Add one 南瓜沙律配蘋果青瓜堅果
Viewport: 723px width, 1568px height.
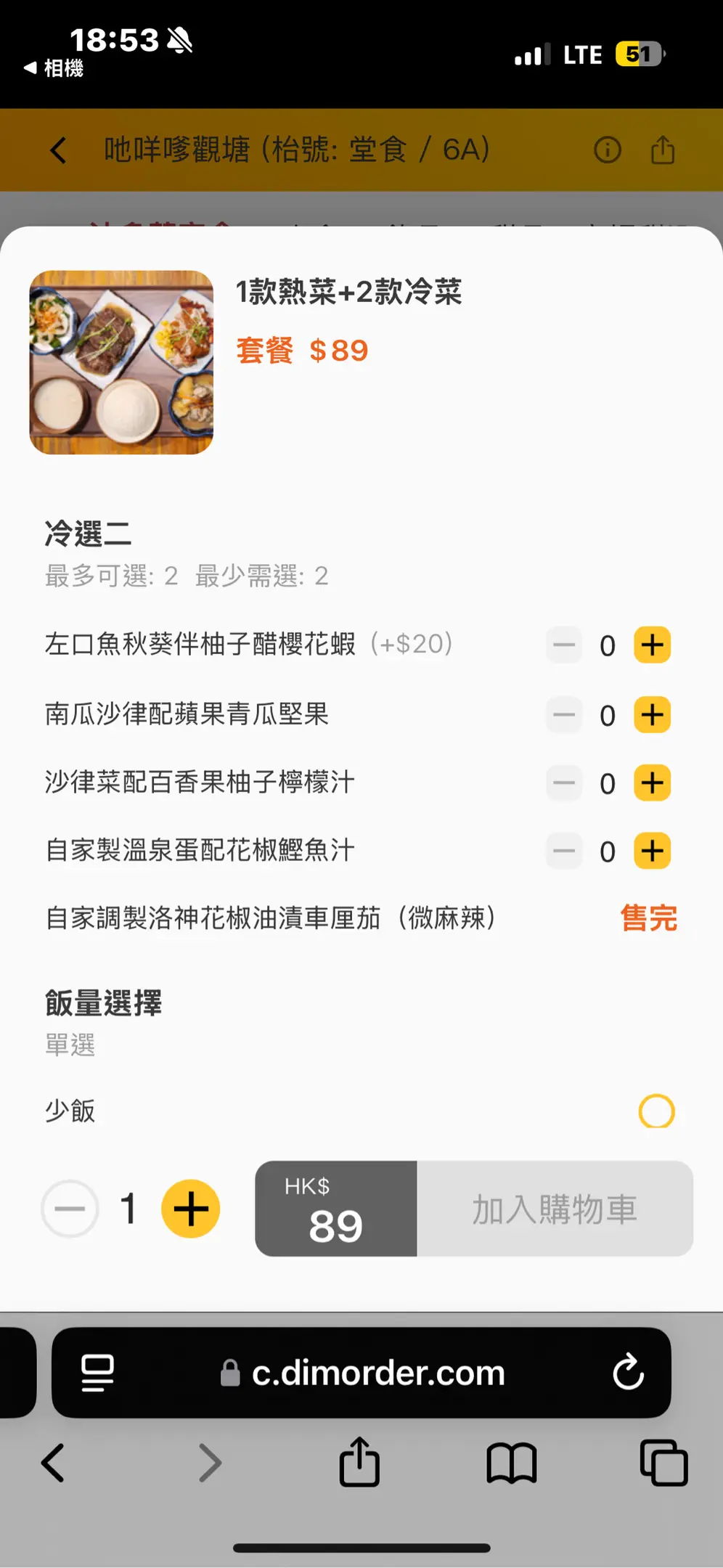652,715
